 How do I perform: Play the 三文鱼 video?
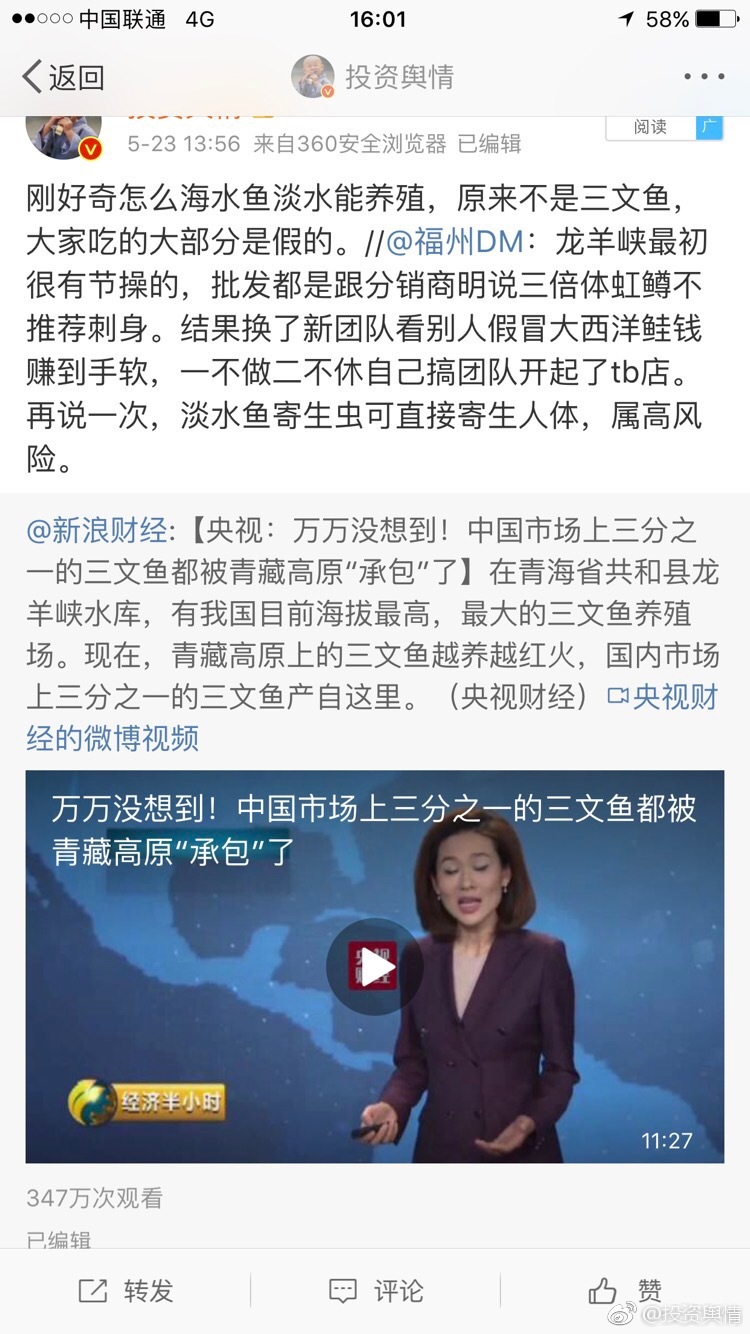click(x=374, y=966)
